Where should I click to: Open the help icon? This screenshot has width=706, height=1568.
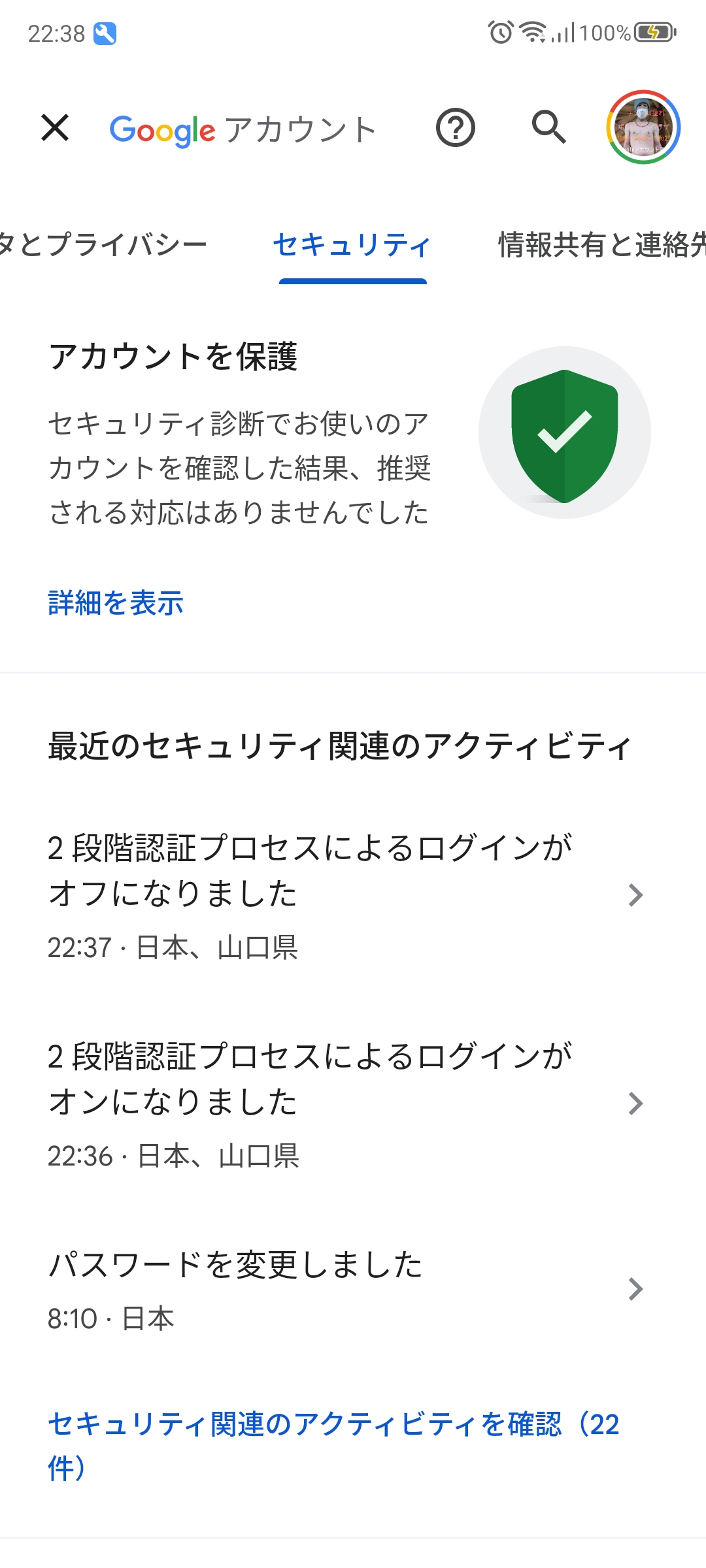click(456, 128)
